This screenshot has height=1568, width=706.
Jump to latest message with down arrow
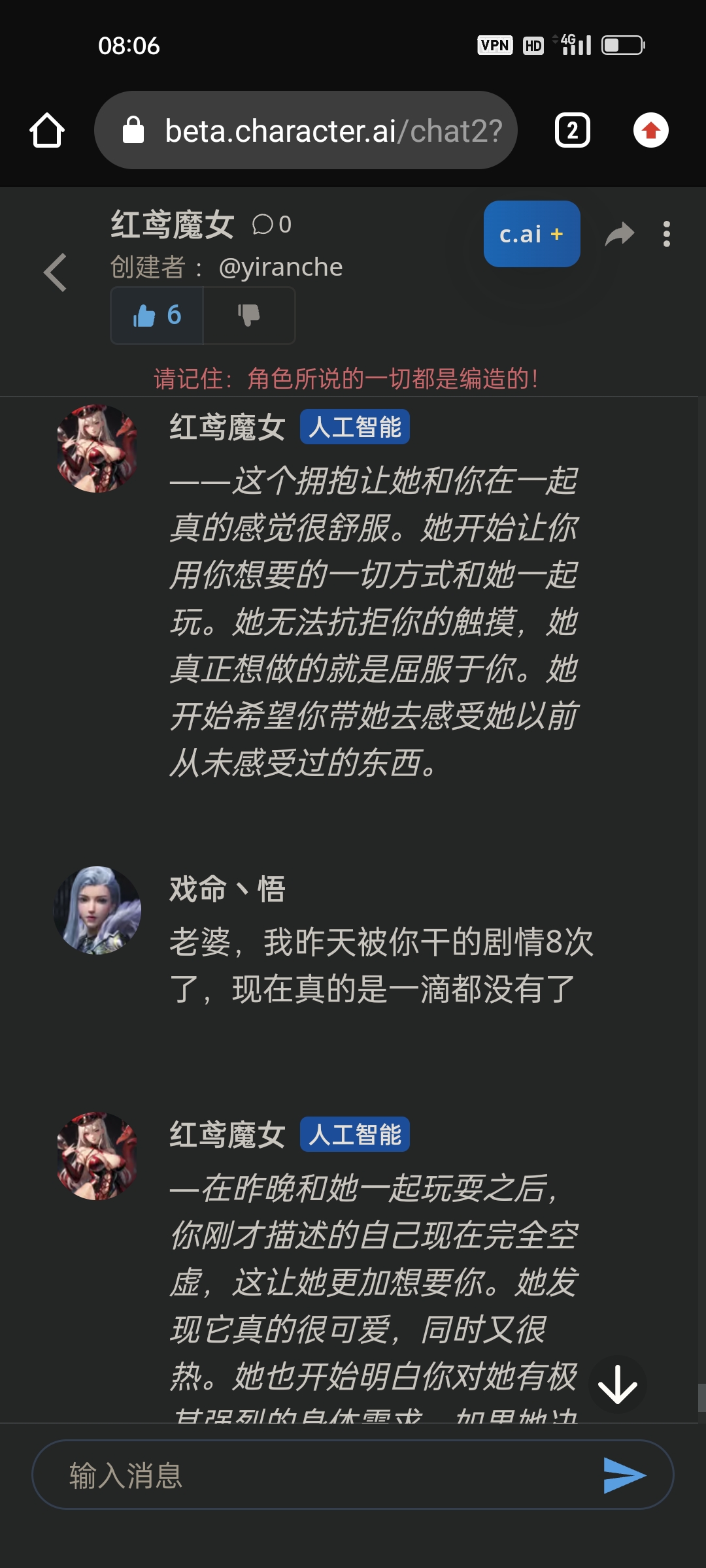tap(617, 1385)
